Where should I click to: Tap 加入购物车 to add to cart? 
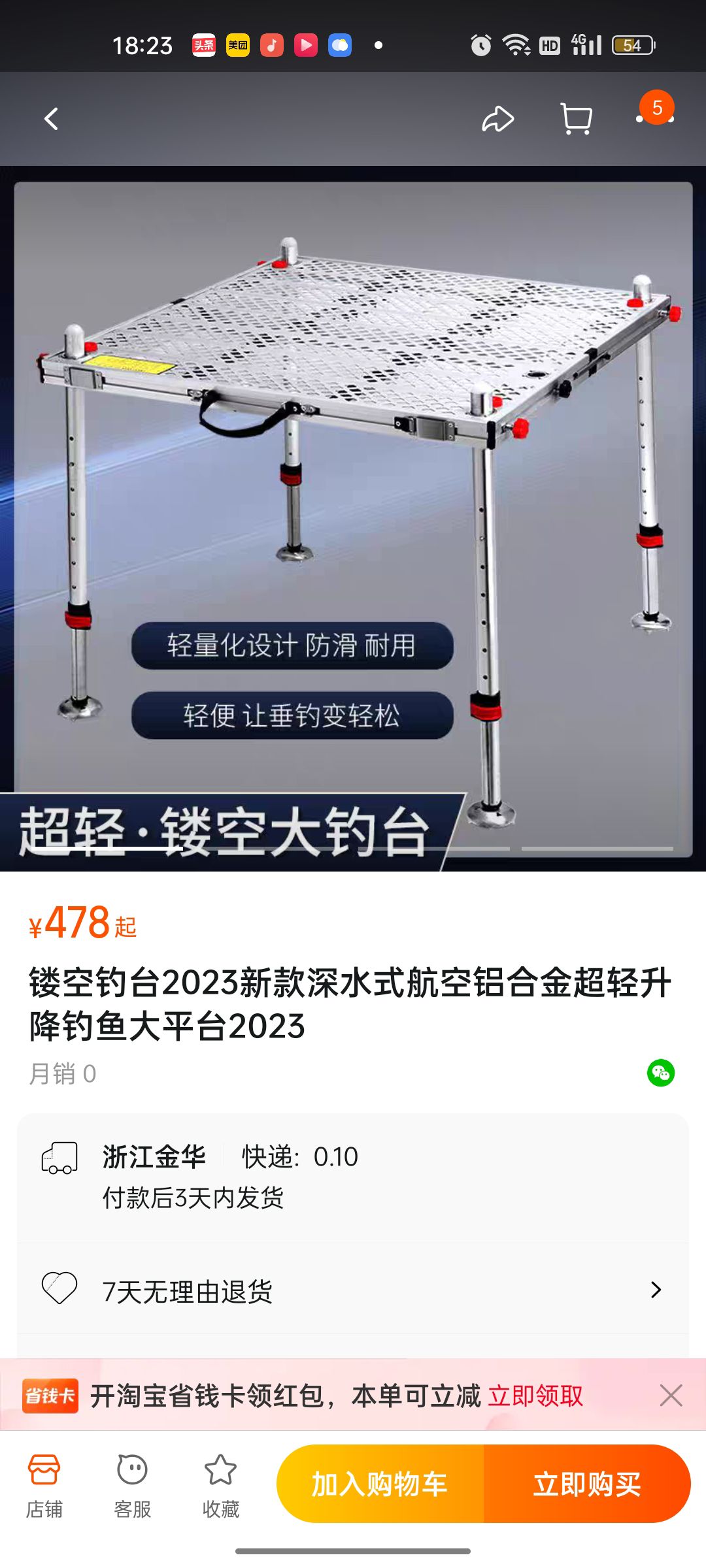pyautogui.click(x=380, y=1484)
